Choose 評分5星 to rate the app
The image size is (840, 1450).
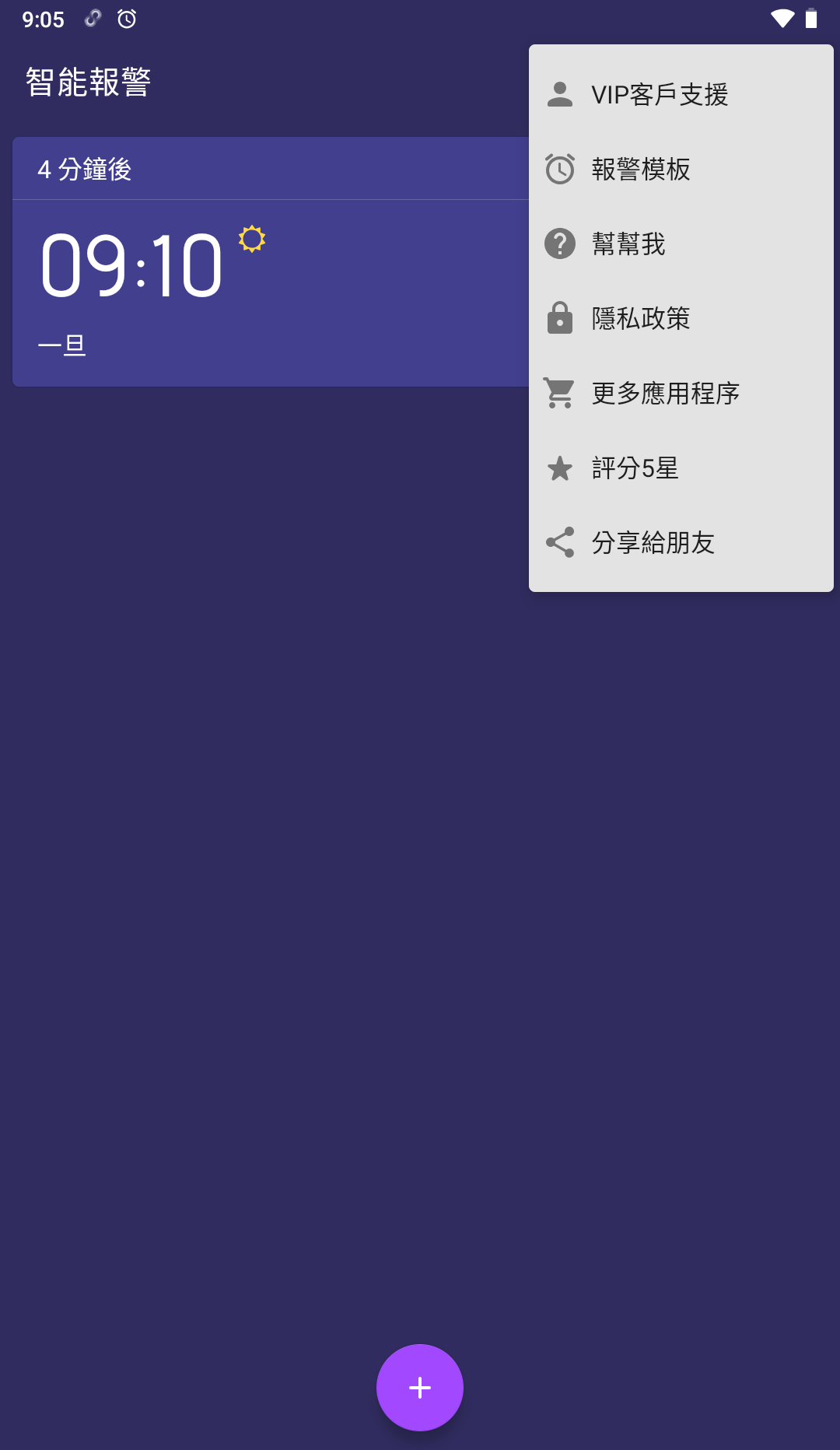point(634,468)
